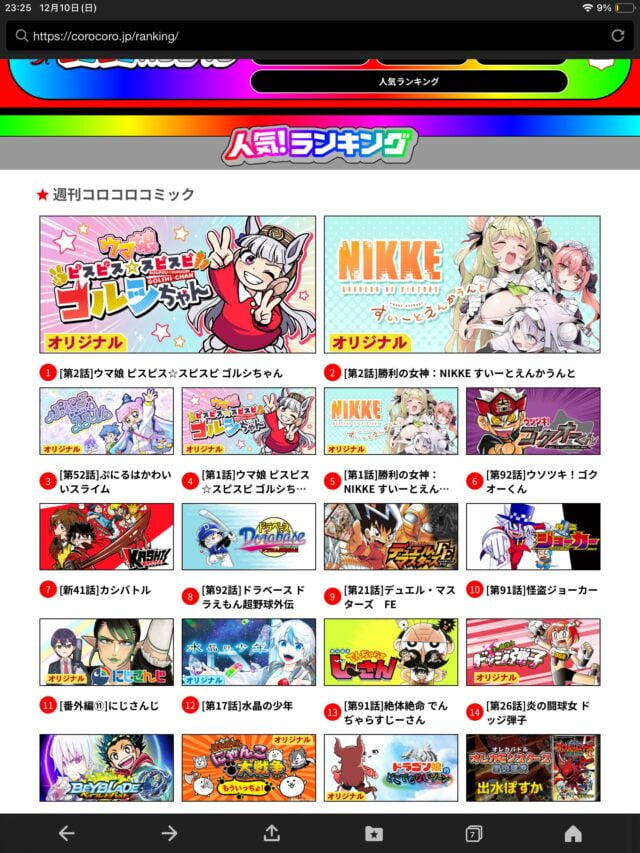Open rank 11 にじさんじ thumbnail

[106, 652]
